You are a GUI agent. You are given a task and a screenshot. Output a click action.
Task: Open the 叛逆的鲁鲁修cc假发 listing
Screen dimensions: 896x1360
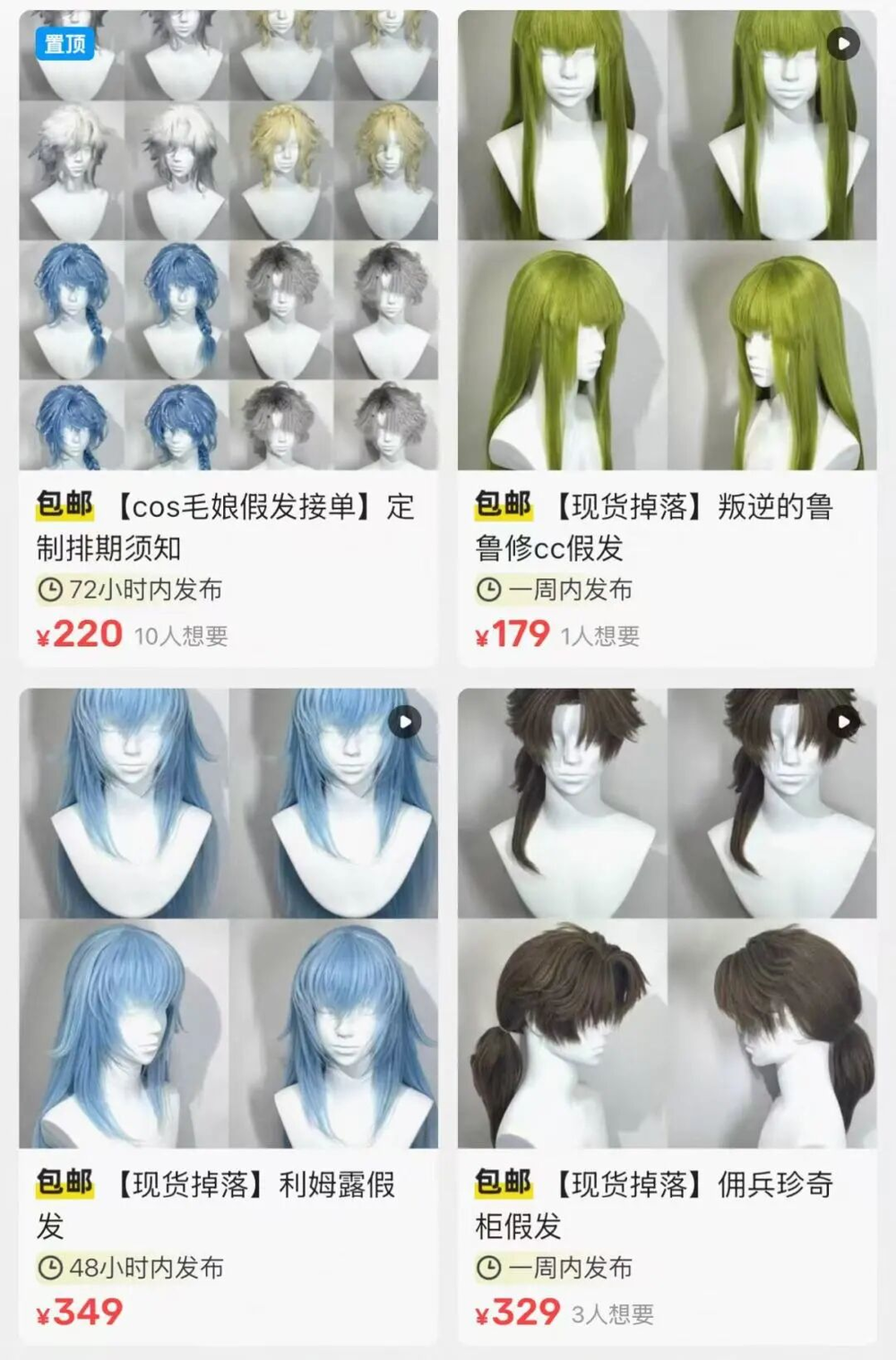coord(667,526)
